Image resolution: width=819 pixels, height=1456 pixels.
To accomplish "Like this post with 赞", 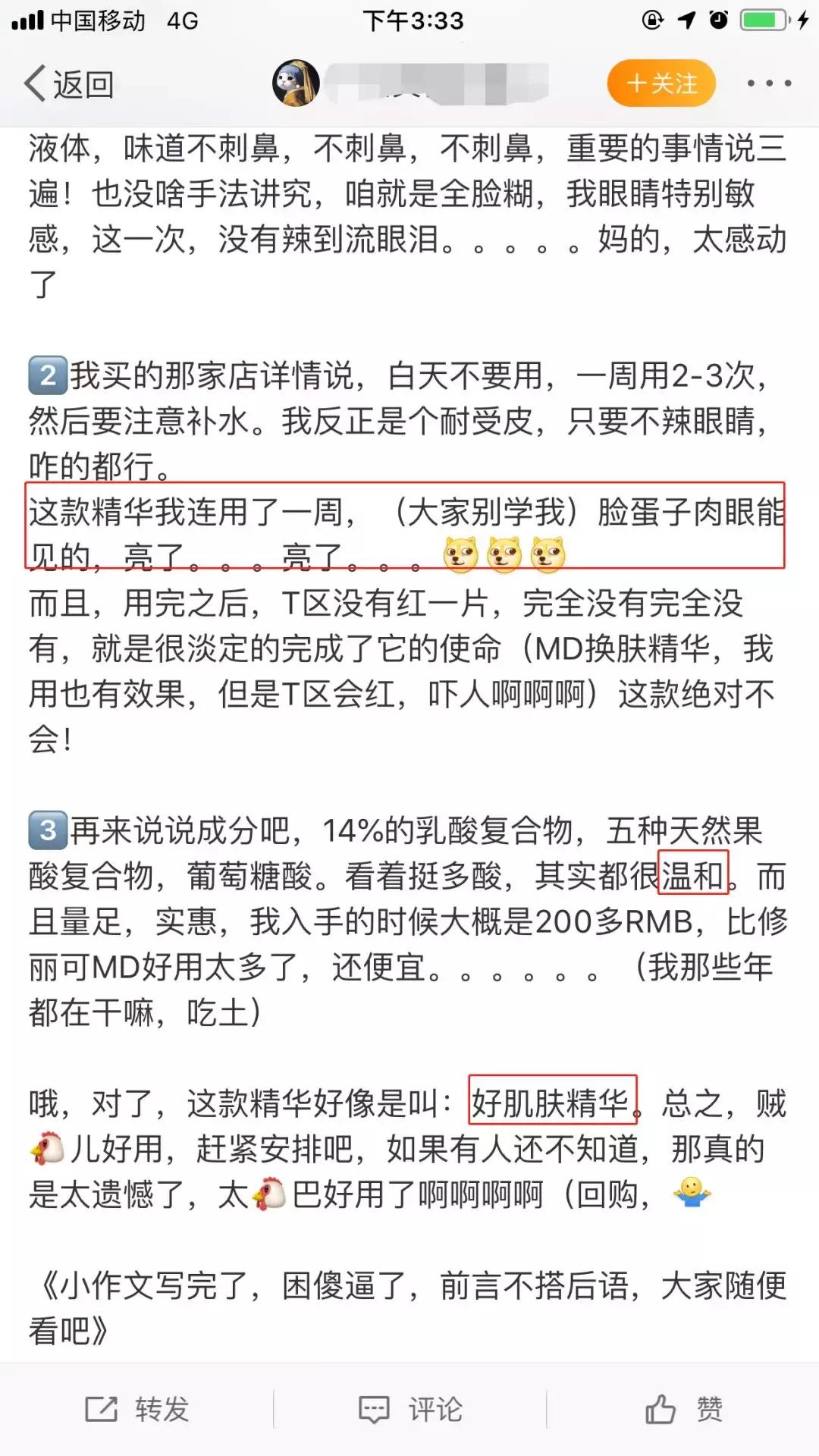I will coord(683,1409).
